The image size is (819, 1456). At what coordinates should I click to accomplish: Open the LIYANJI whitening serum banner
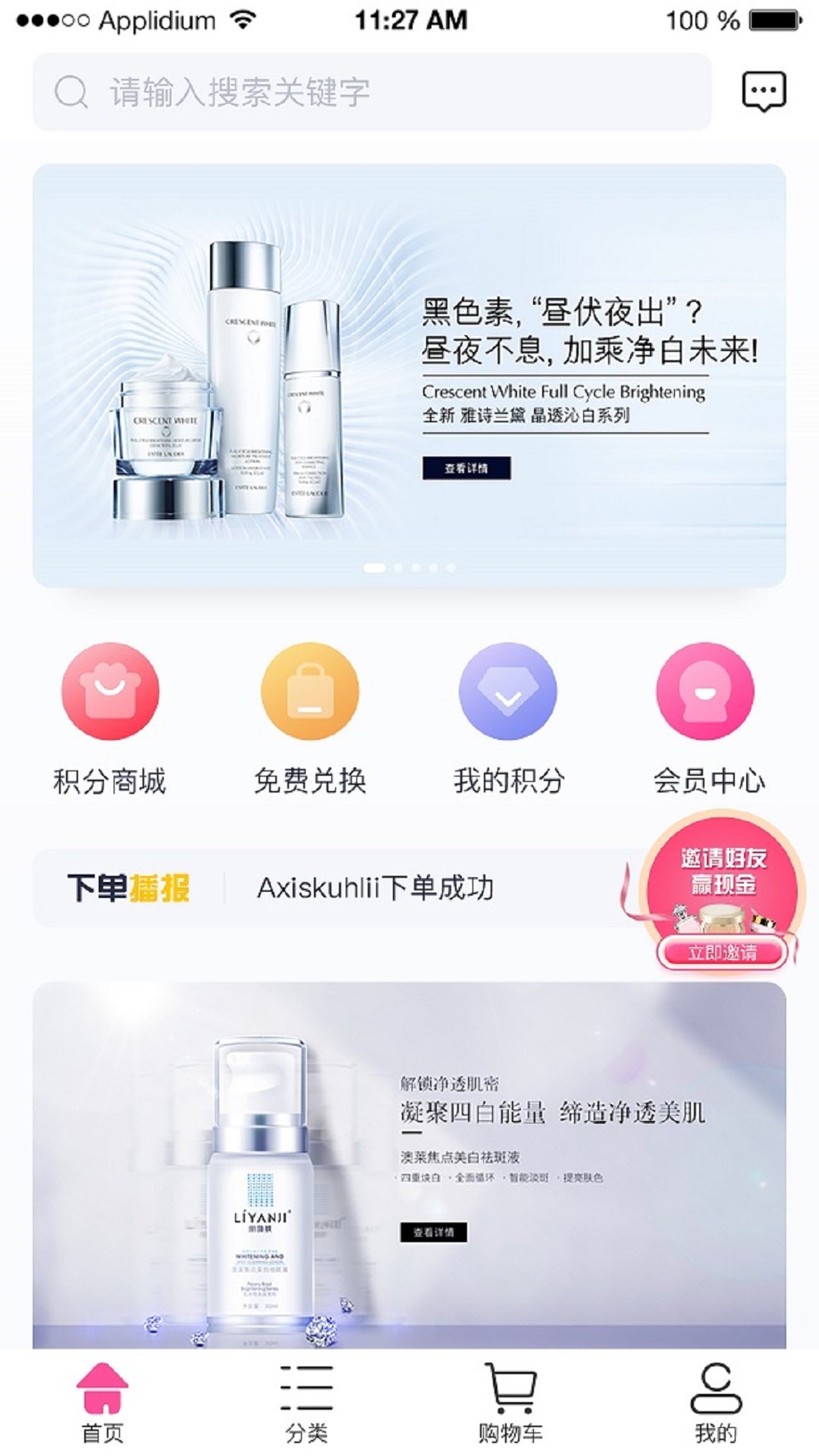click(409, 1164)
